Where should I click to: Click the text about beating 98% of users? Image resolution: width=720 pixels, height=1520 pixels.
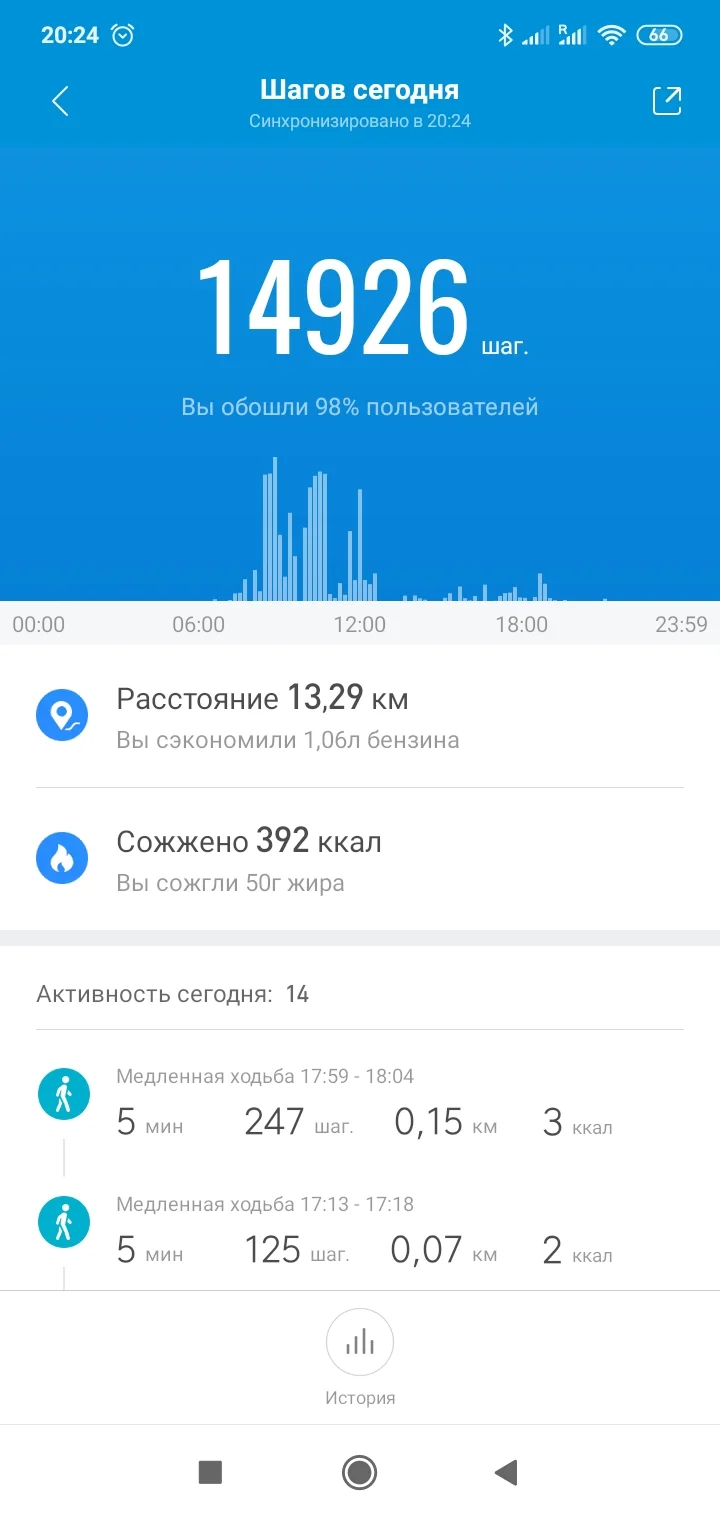click(x=360, y=406)
